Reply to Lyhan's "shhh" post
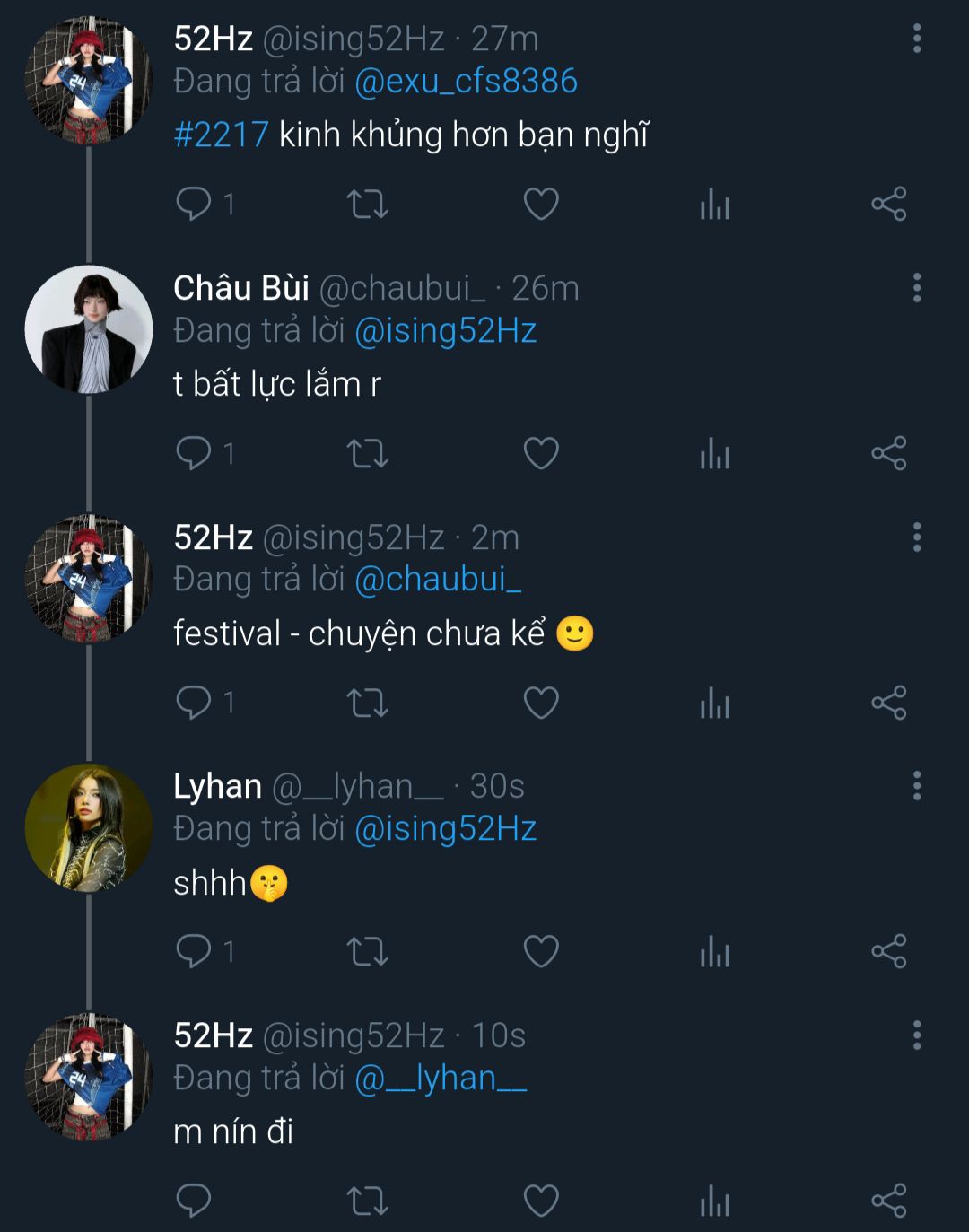Image resolution: width=969 pixels, height=1232 pixels. click(x=194, y=951)
